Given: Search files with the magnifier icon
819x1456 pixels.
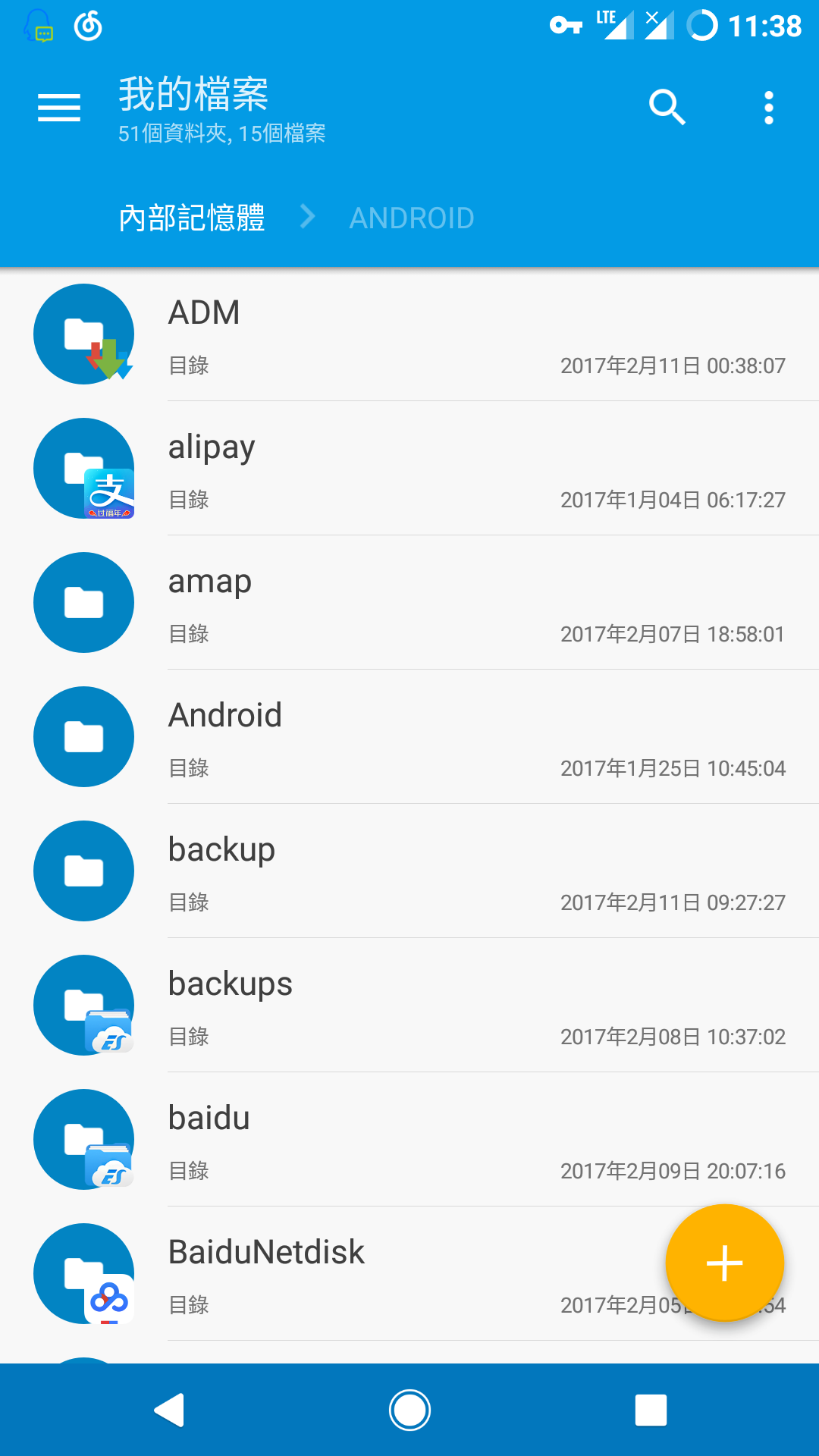Looking at the screenshot, I should (667, 107).
